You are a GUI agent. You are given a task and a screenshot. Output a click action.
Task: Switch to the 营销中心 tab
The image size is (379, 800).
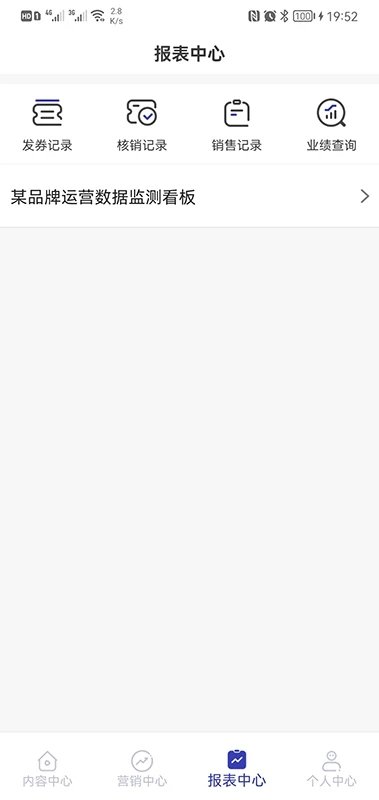pos(142,768)
